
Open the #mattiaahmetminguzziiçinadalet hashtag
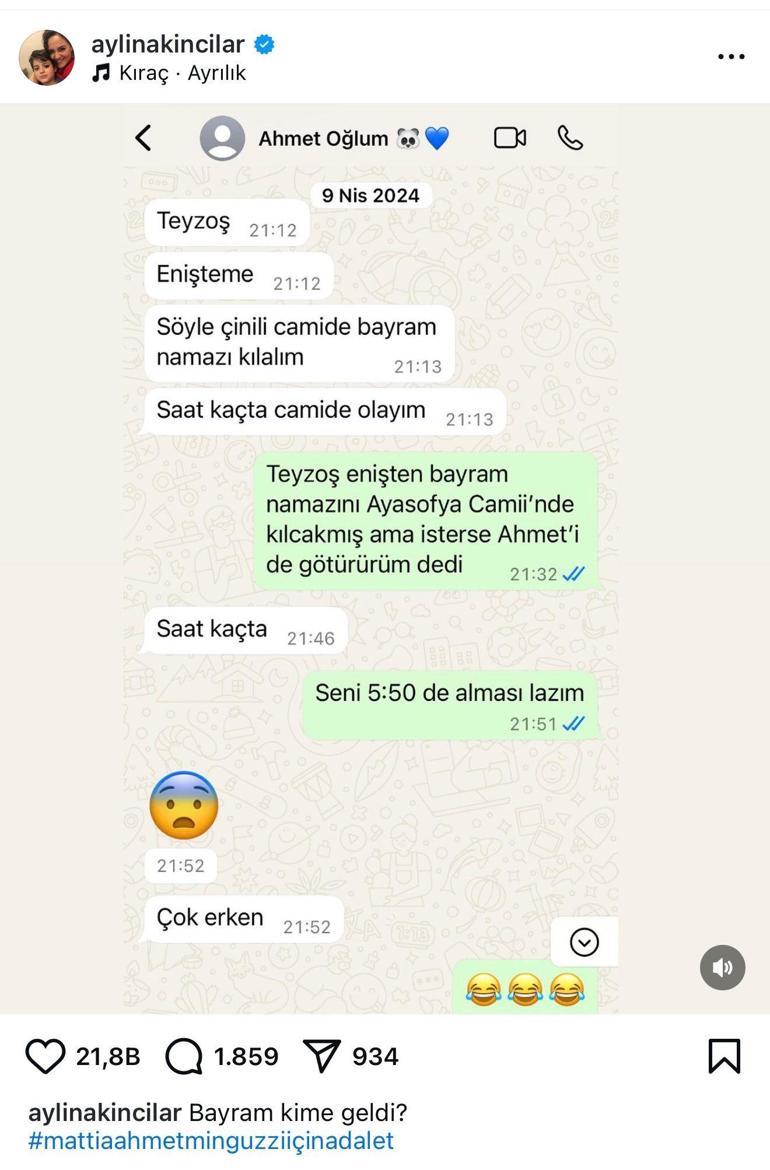[211, 1141]
